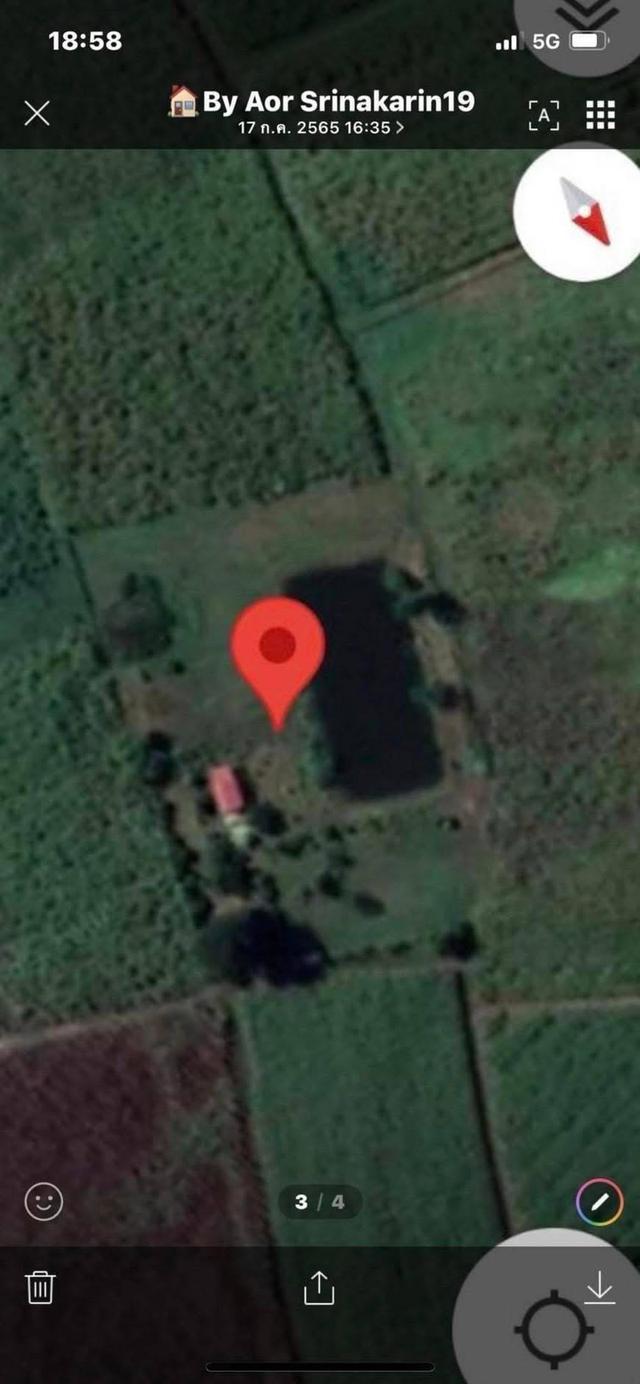Delete this photo
Screen dimensions: 640x1384
(x=40, y=1287)
